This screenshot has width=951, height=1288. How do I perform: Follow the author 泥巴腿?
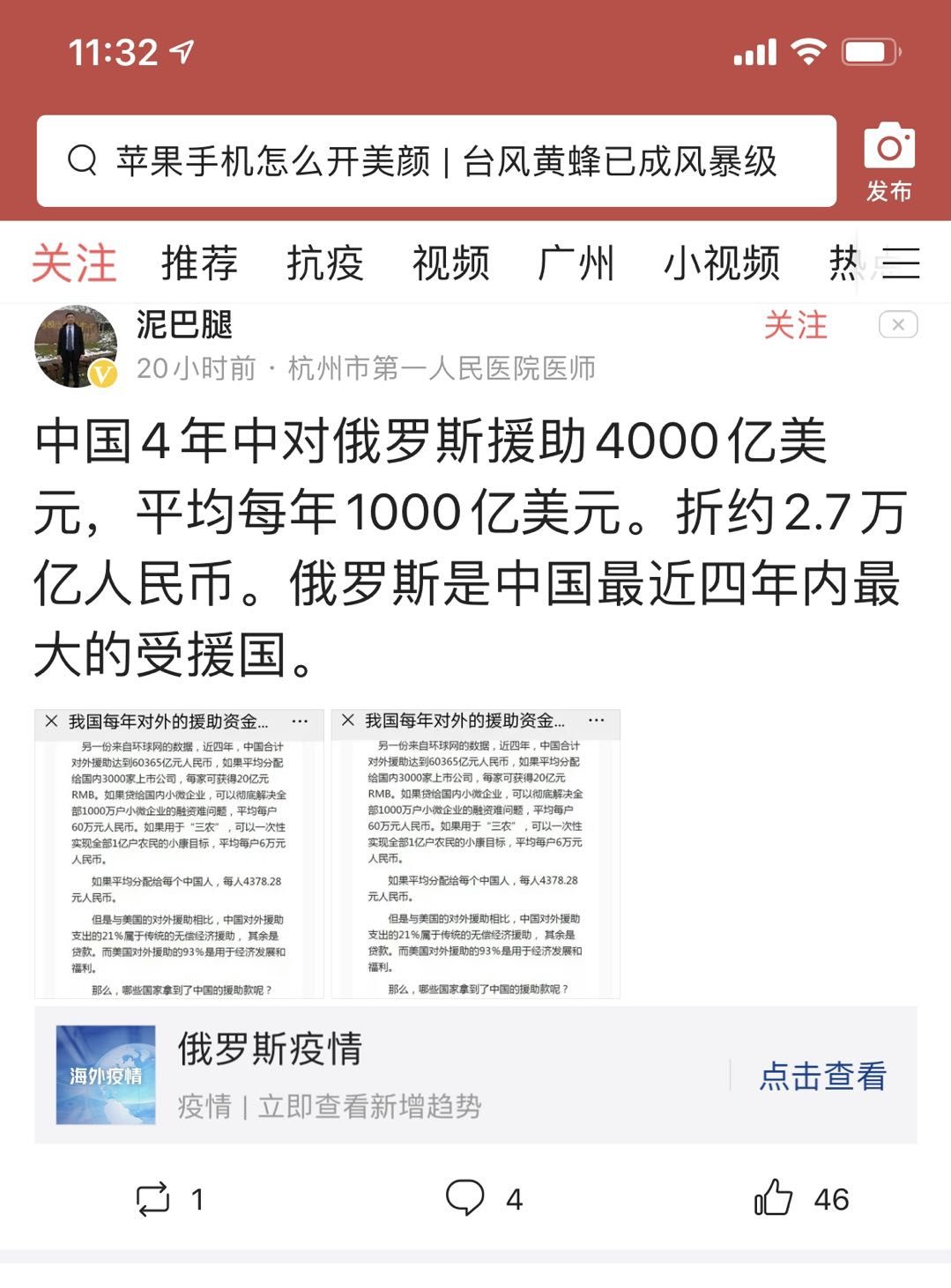795,325
